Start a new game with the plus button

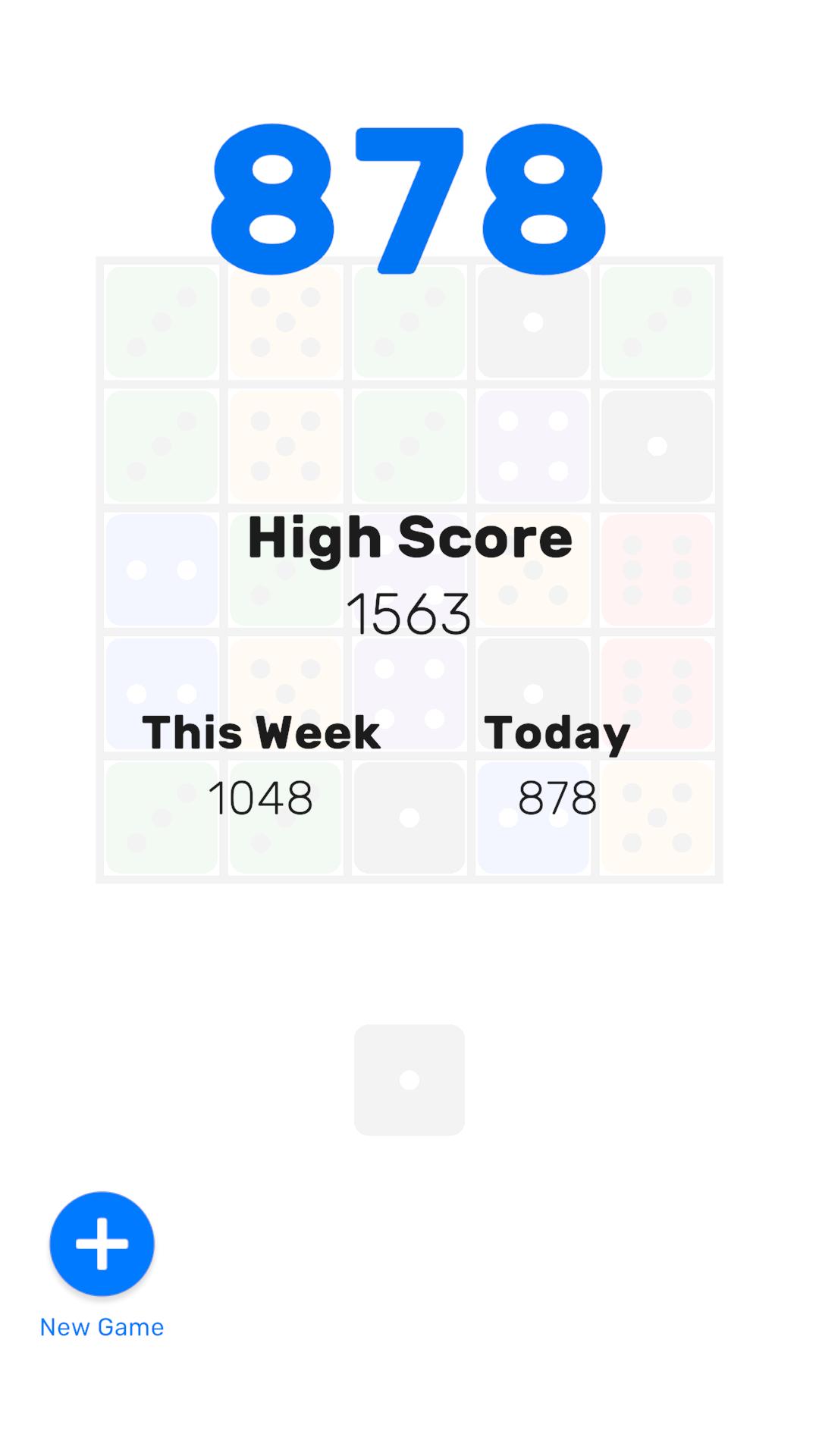pyautogui.click(x=102, y=1244)
